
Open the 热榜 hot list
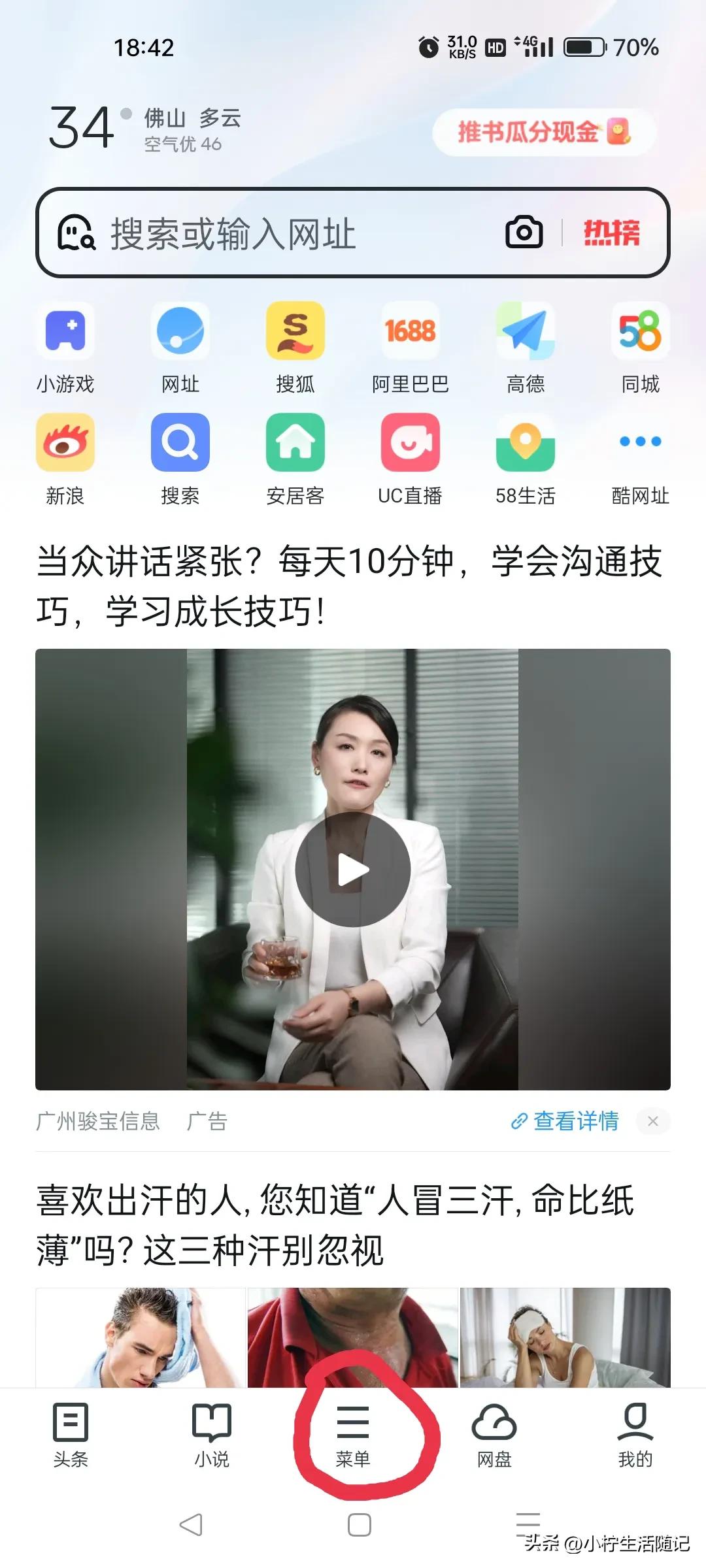[613, 233]
